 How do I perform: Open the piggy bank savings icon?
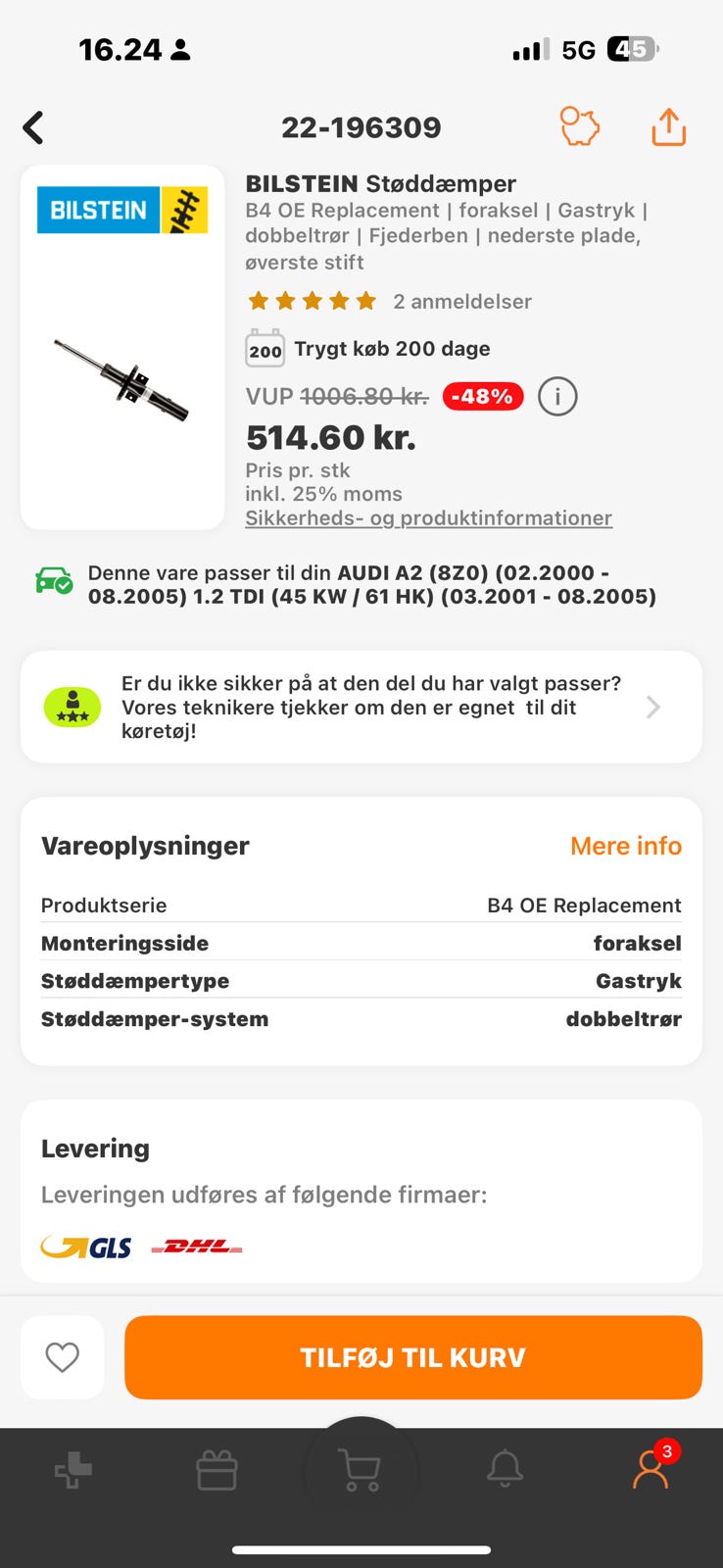[x=579, y=126]
